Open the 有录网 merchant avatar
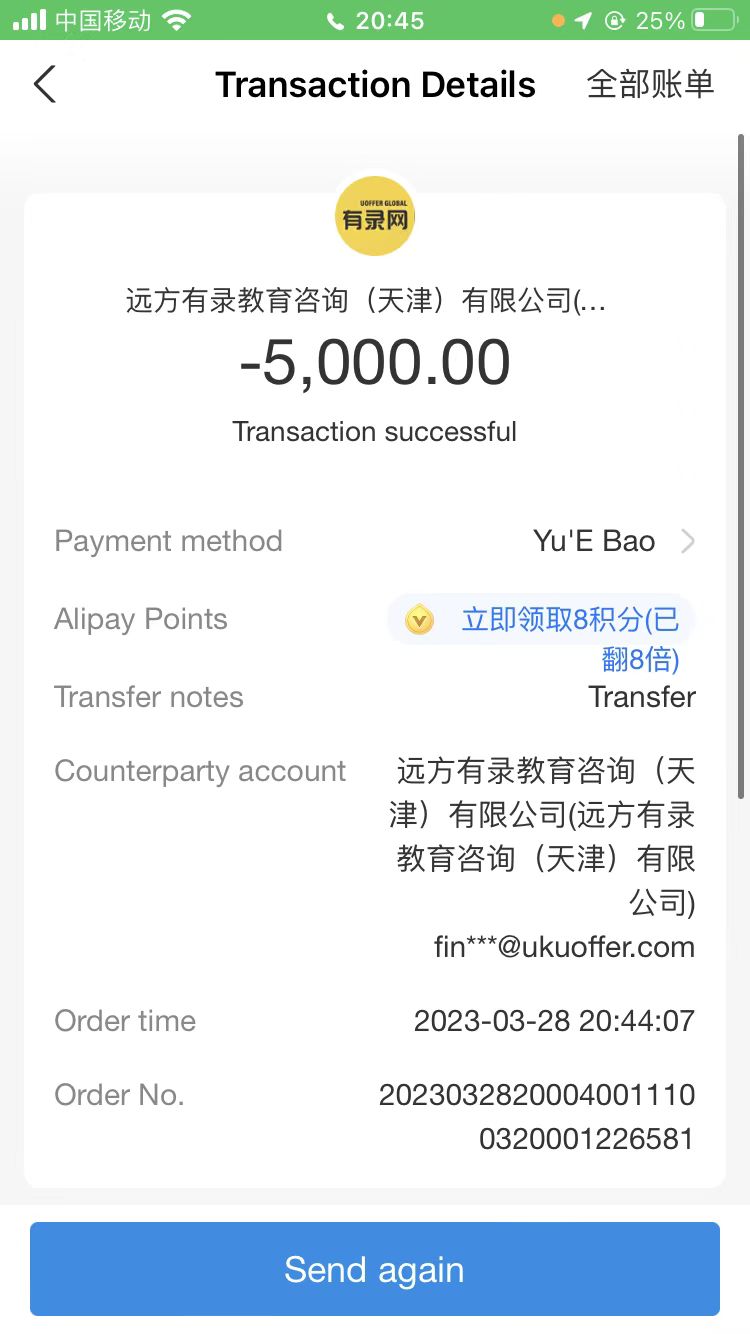Image resolution: width=750 pixels, height=1334 pixels. (375, 216)
